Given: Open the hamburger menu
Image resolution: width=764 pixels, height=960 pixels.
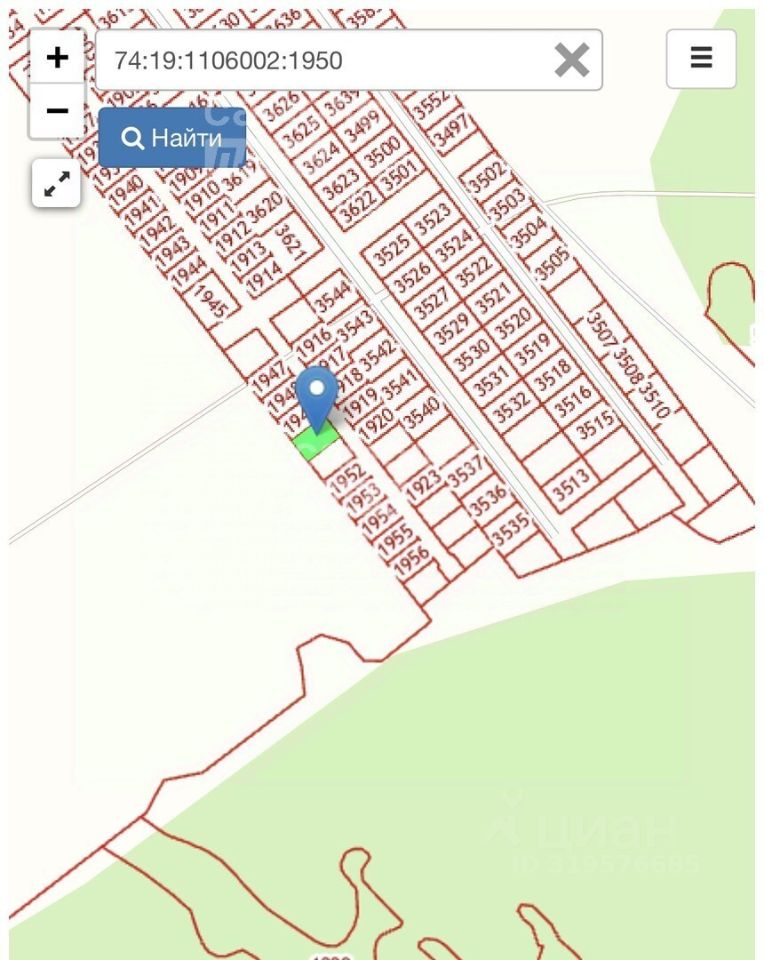Looking at the screenshot, I should 701,59.
